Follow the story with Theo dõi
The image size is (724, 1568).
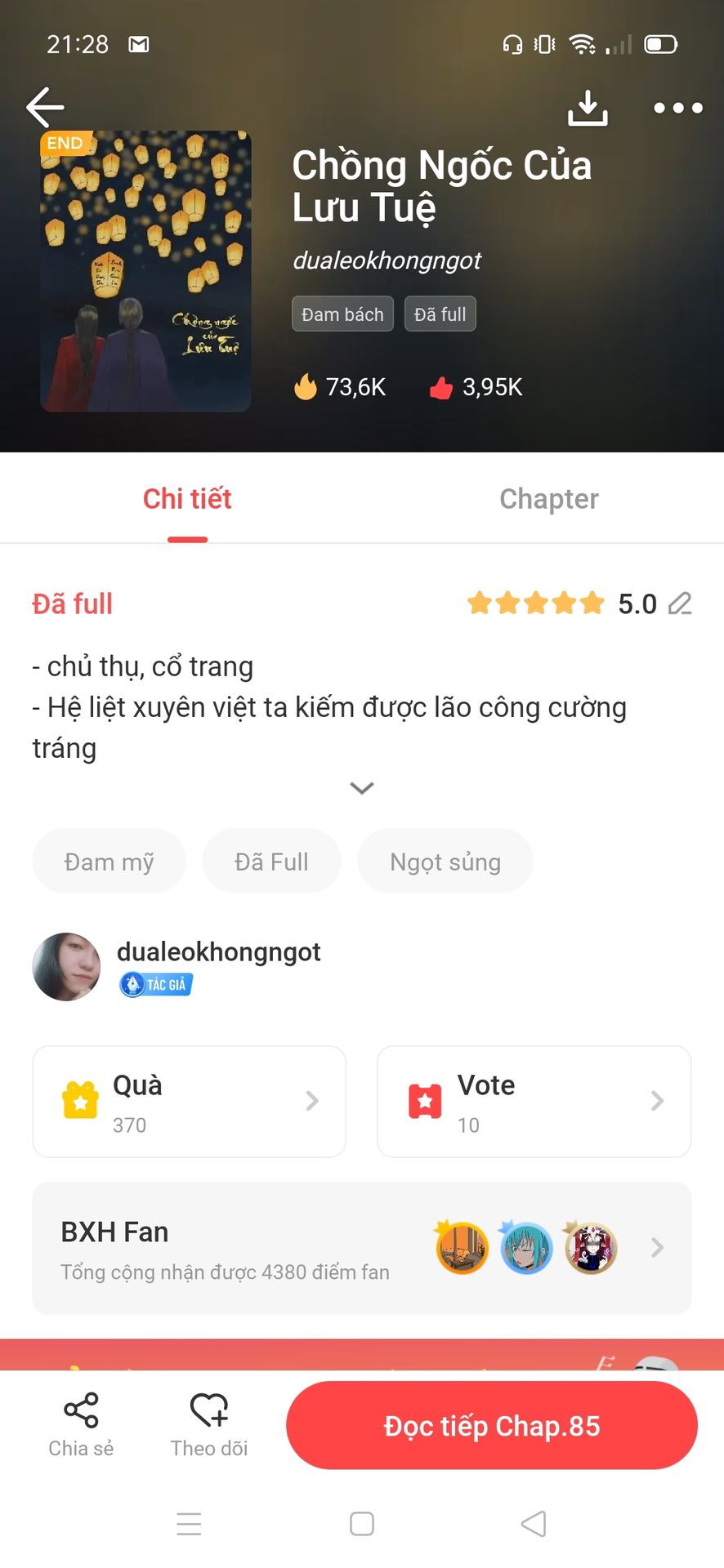click(x=209, y=1424)
